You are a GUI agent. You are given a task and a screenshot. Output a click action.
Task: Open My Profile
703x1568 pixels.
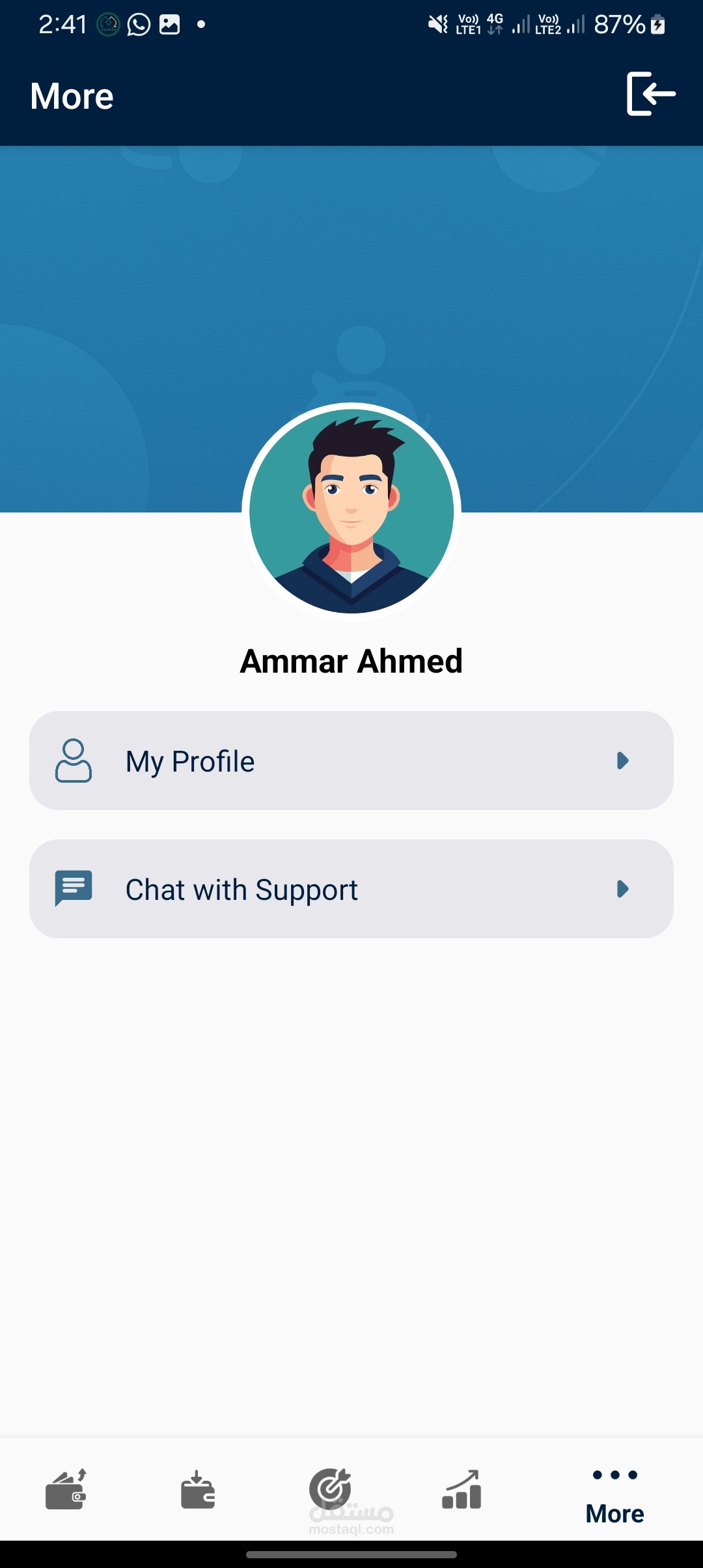(x=351, y=761)
